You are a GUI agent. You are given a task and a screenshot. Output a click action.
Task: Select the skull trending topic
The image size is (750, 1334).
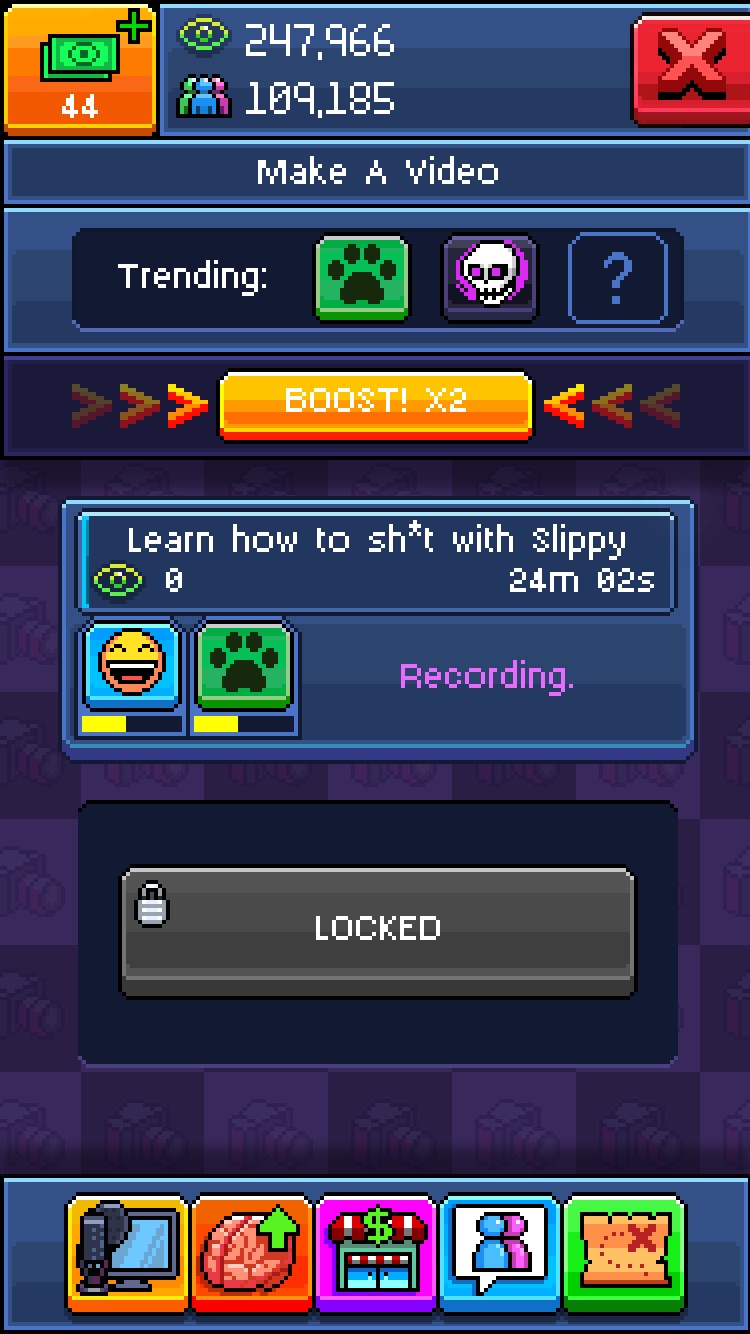(489, 278)
